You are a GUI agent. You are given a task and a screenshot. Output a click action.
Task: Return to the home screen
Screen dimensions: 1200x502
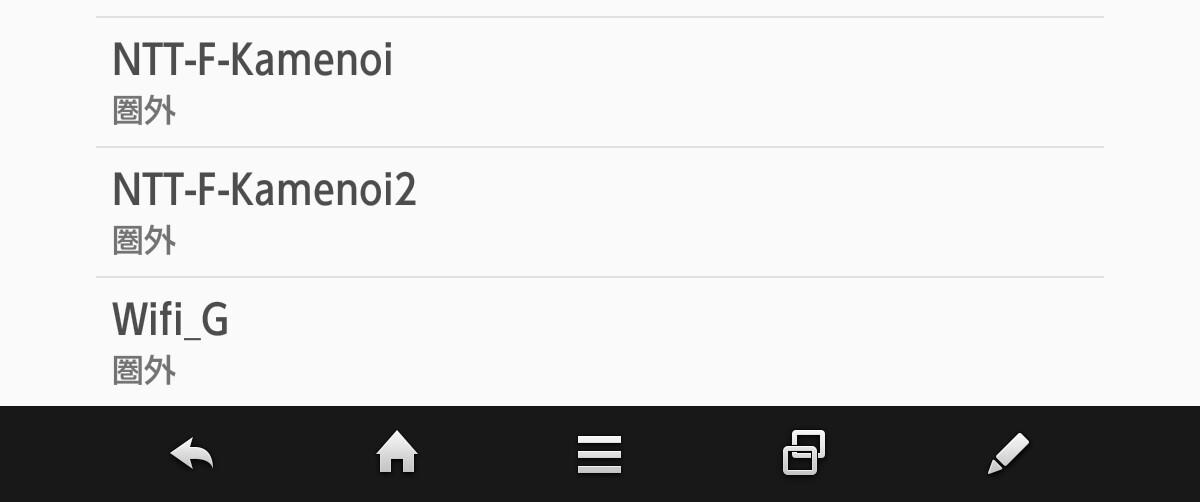396,454
